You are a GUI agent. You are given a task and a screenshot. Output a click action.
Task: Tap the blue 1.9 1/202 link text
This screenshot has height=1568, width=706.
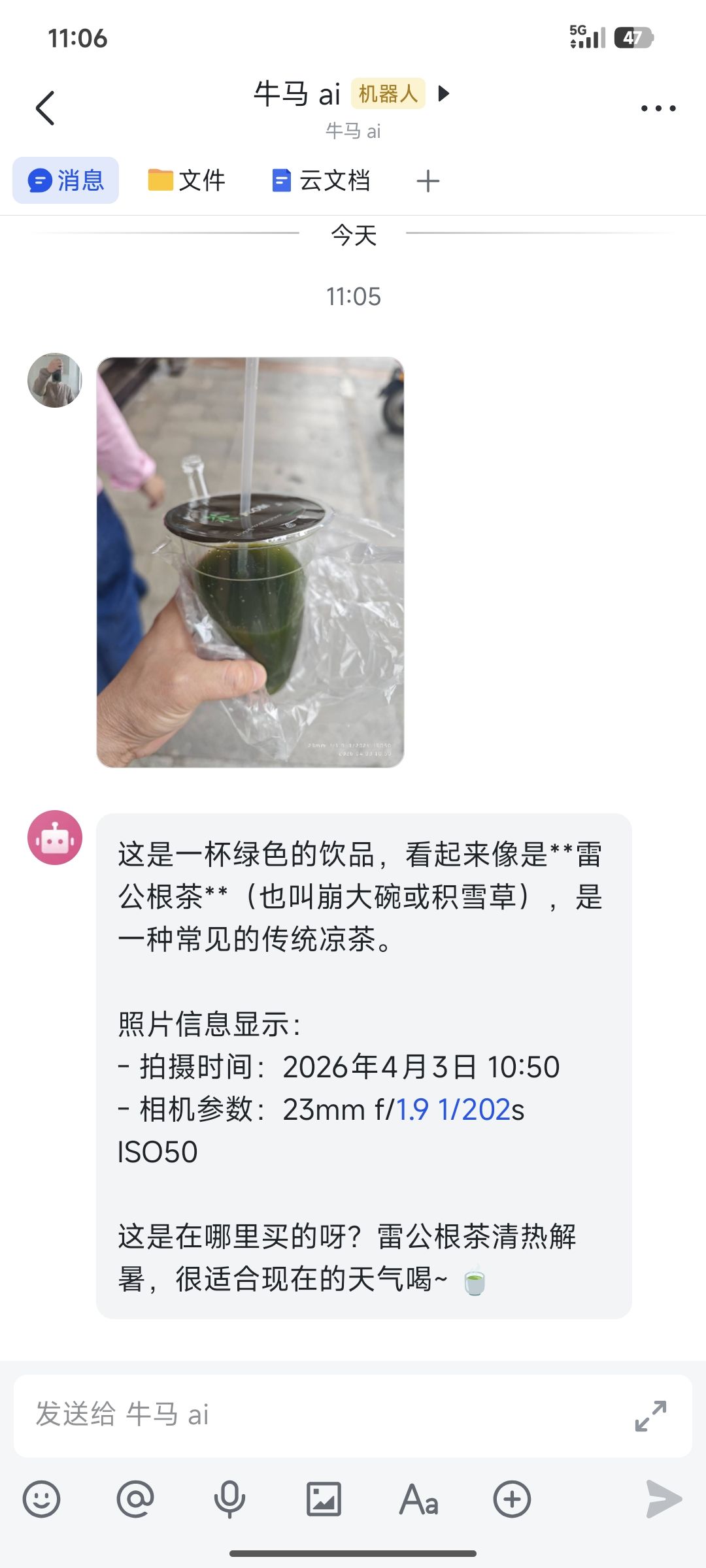(453, 1109)
